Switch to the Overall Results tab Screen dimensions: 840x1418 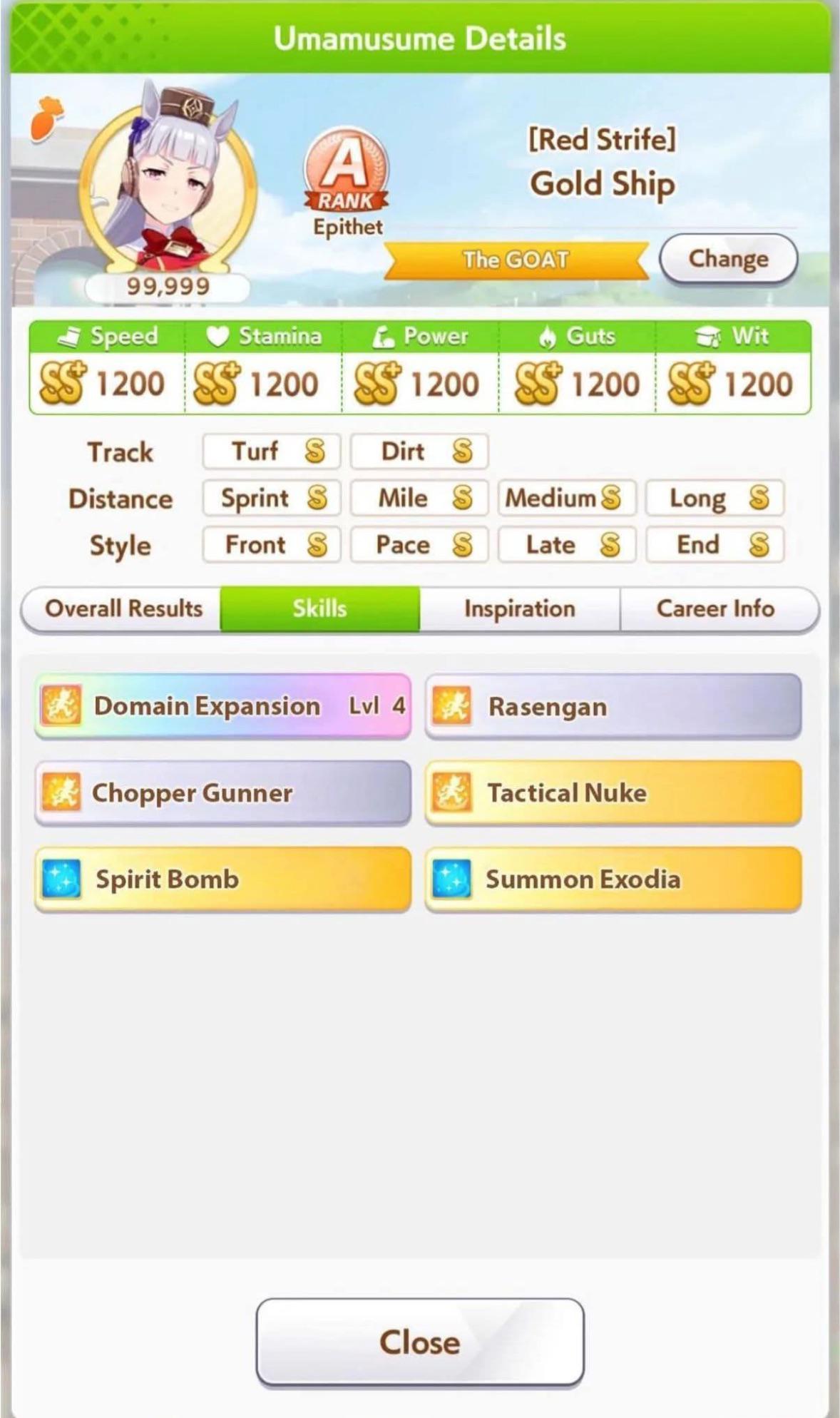pyautogui.click(x=123, y=608)
